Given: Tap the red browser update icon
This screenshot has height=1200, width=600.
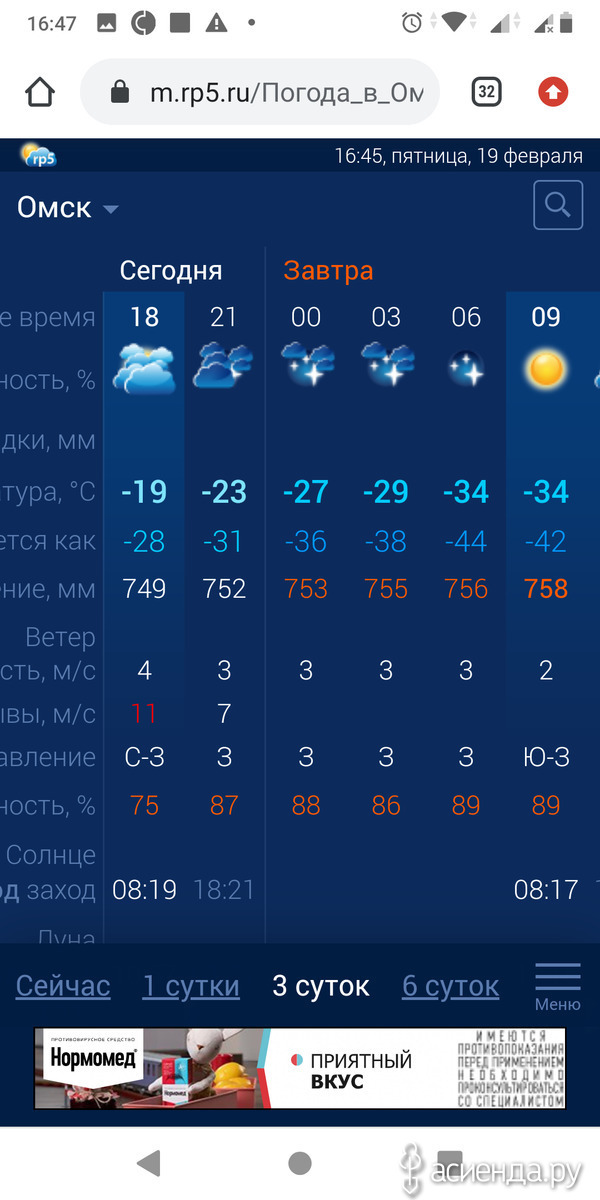Looking at the screenshot, I should 553,93.
